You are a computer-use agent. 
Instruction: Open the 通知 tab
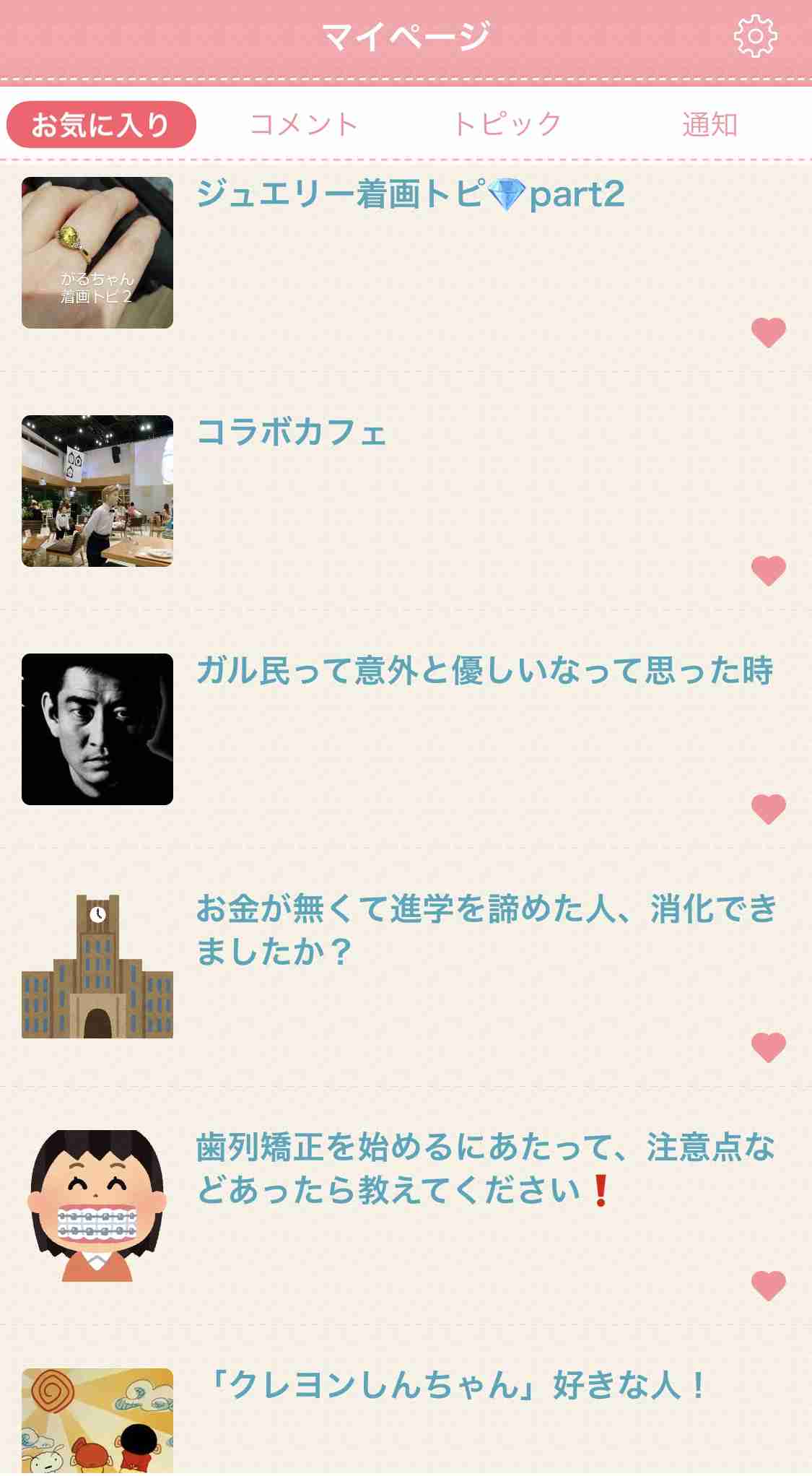tap(710, 124)
